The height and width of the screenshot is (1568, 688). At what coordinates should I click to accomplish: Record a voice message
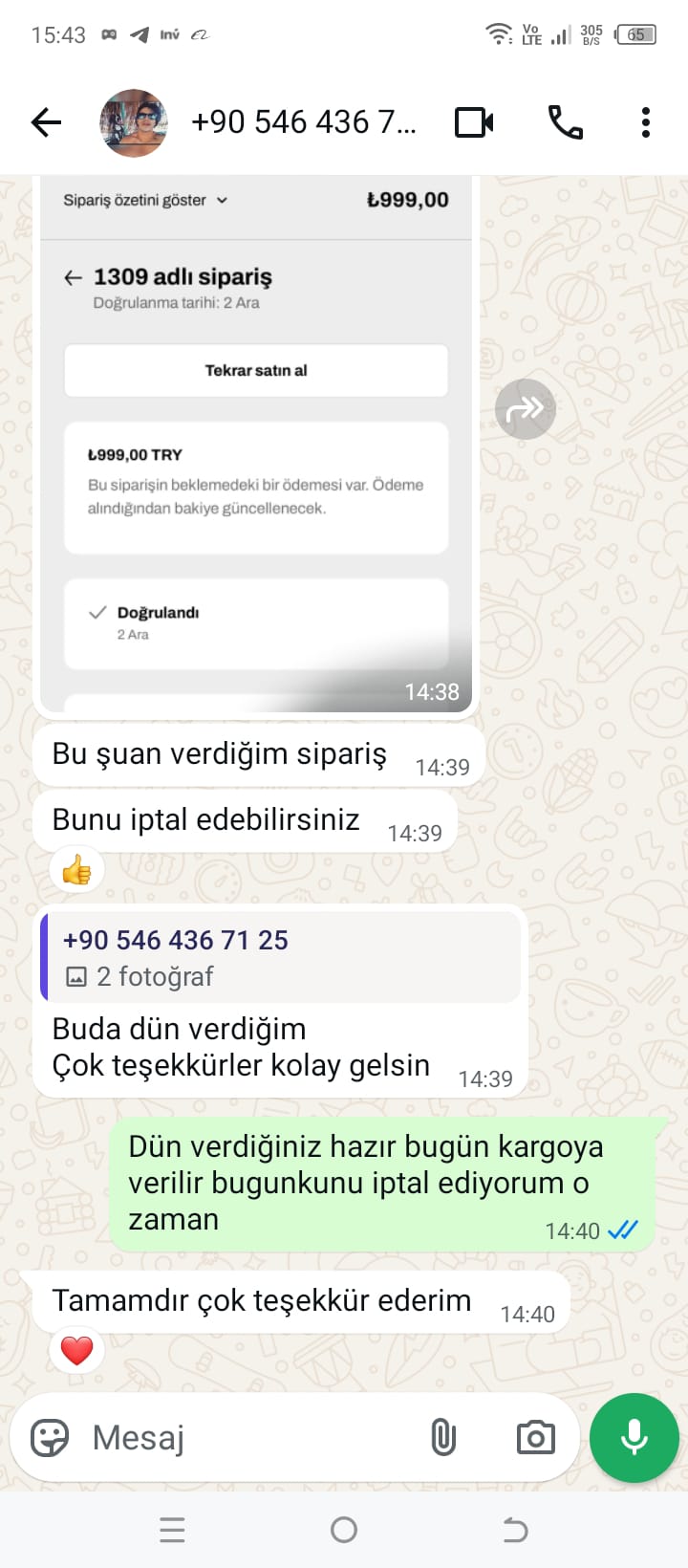(x=634, y=1437)
